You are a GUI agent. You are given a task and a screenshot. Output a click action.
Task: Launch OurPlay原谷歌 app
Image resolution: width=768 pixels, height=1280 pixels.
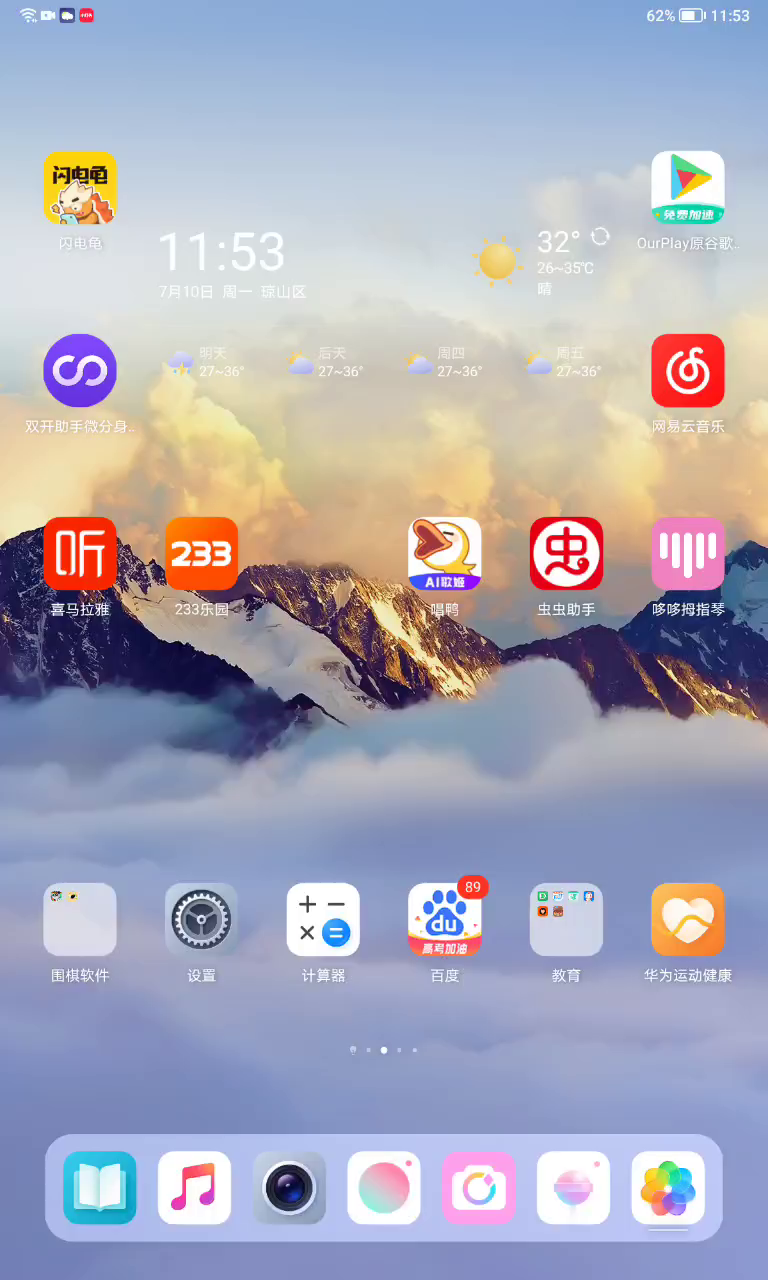point(688,188)
